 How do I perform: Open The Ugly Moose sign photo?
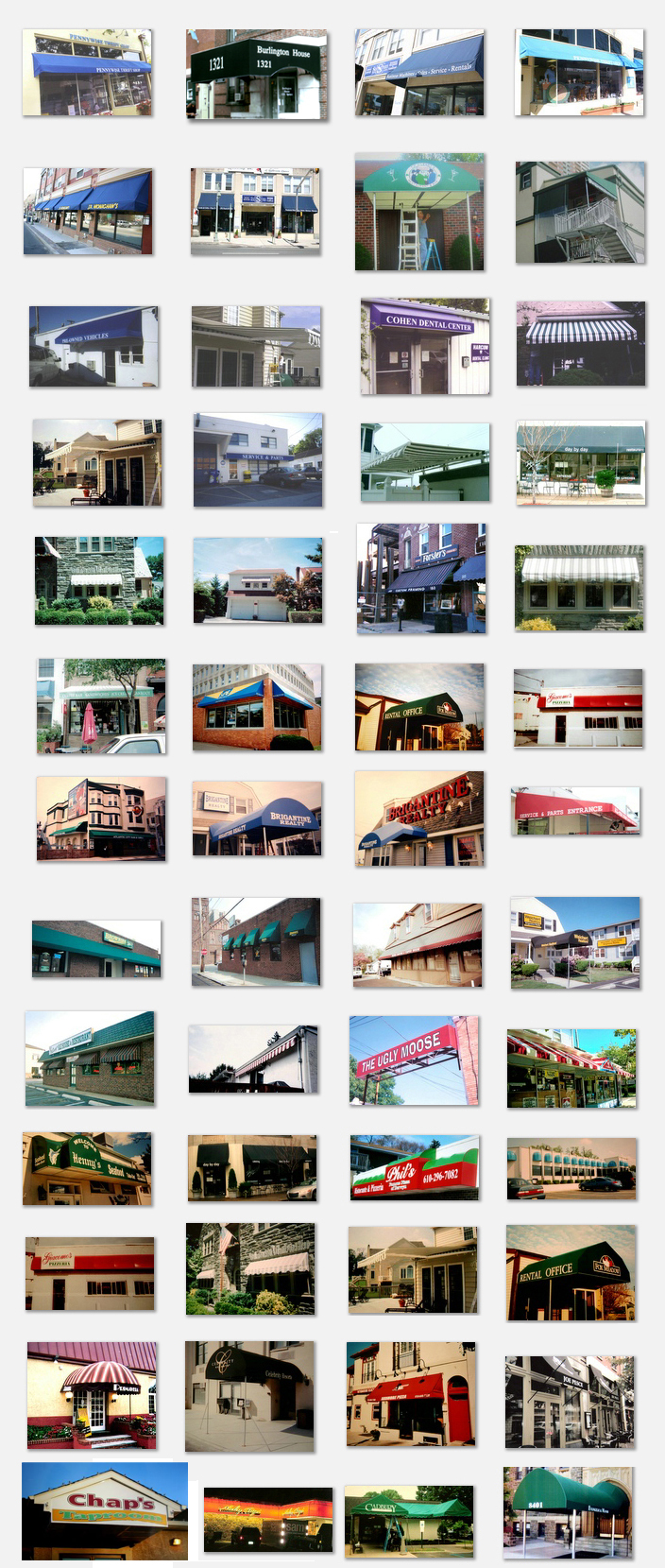pyautogui.click(x=414, y=1060)
